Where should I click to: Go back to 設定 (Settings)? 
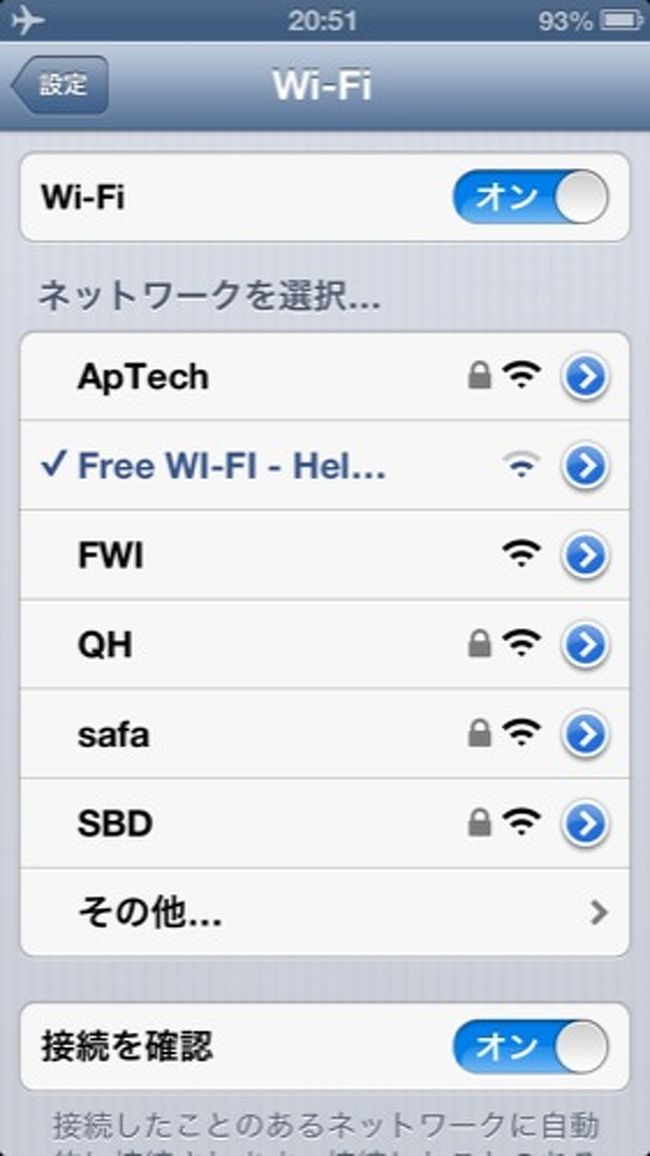[x=60, y=85]
